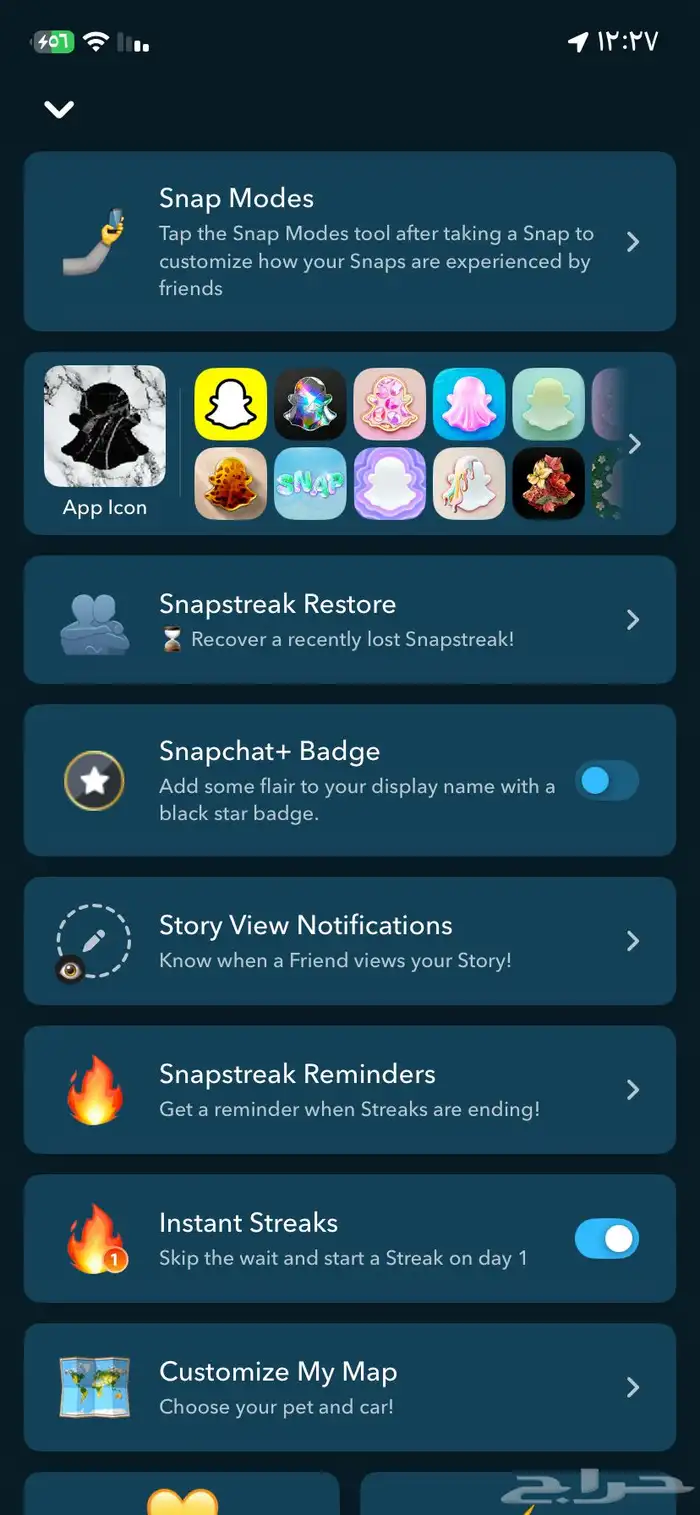
Task: Open the Snap Modes row
Action: tap(350, 242)
